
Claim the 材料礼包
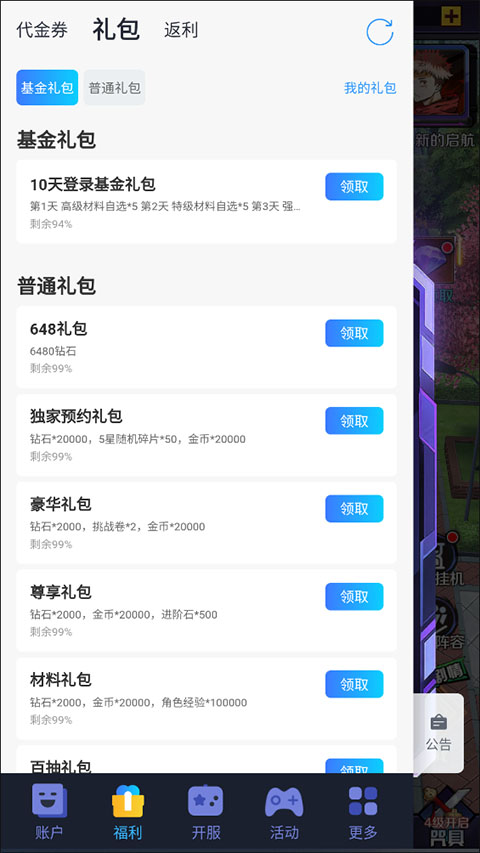tap(354, 684)
